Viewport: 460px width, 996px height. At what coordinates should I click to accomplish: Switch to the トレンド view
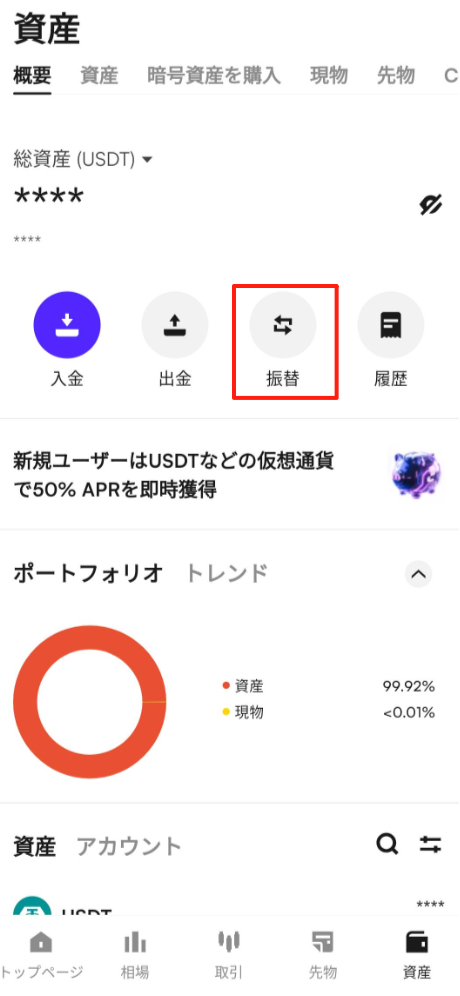[226, 574]
